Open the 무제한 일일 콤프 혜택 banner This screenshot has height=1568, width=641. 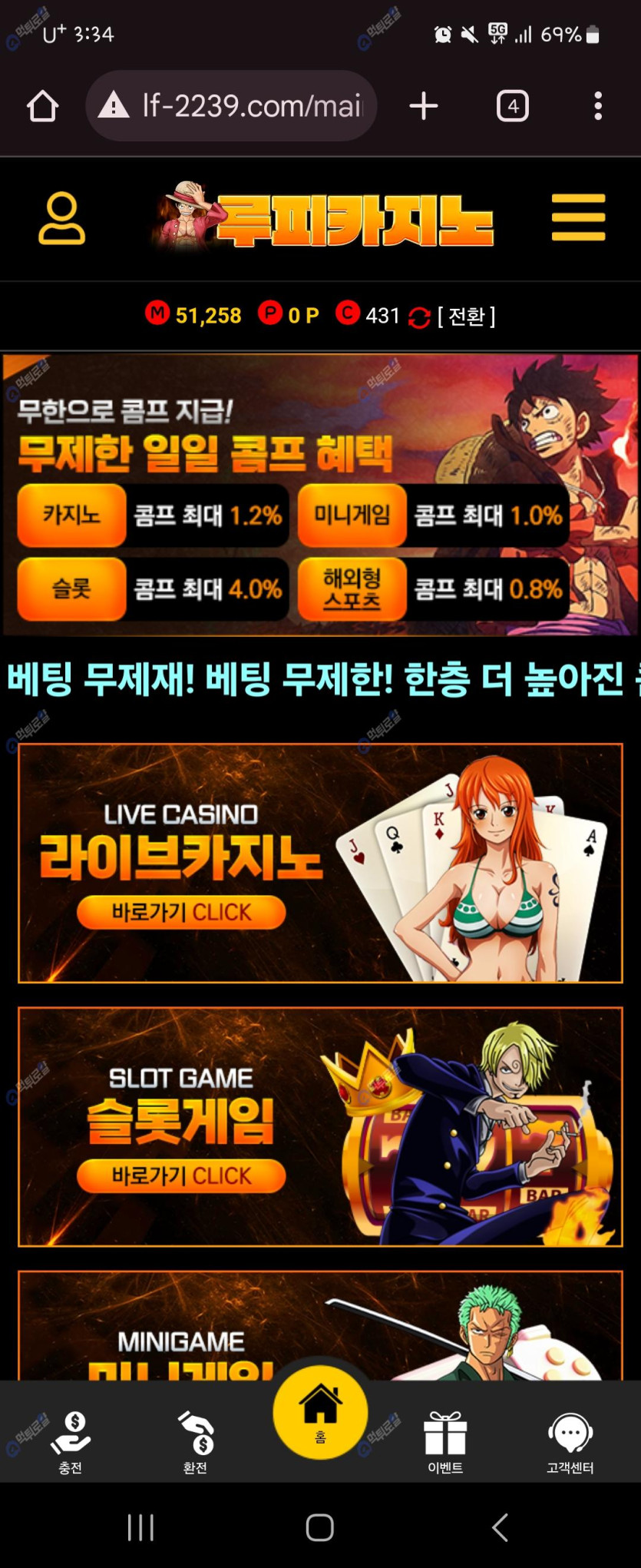pyautogui.click(x=320, y=495)
